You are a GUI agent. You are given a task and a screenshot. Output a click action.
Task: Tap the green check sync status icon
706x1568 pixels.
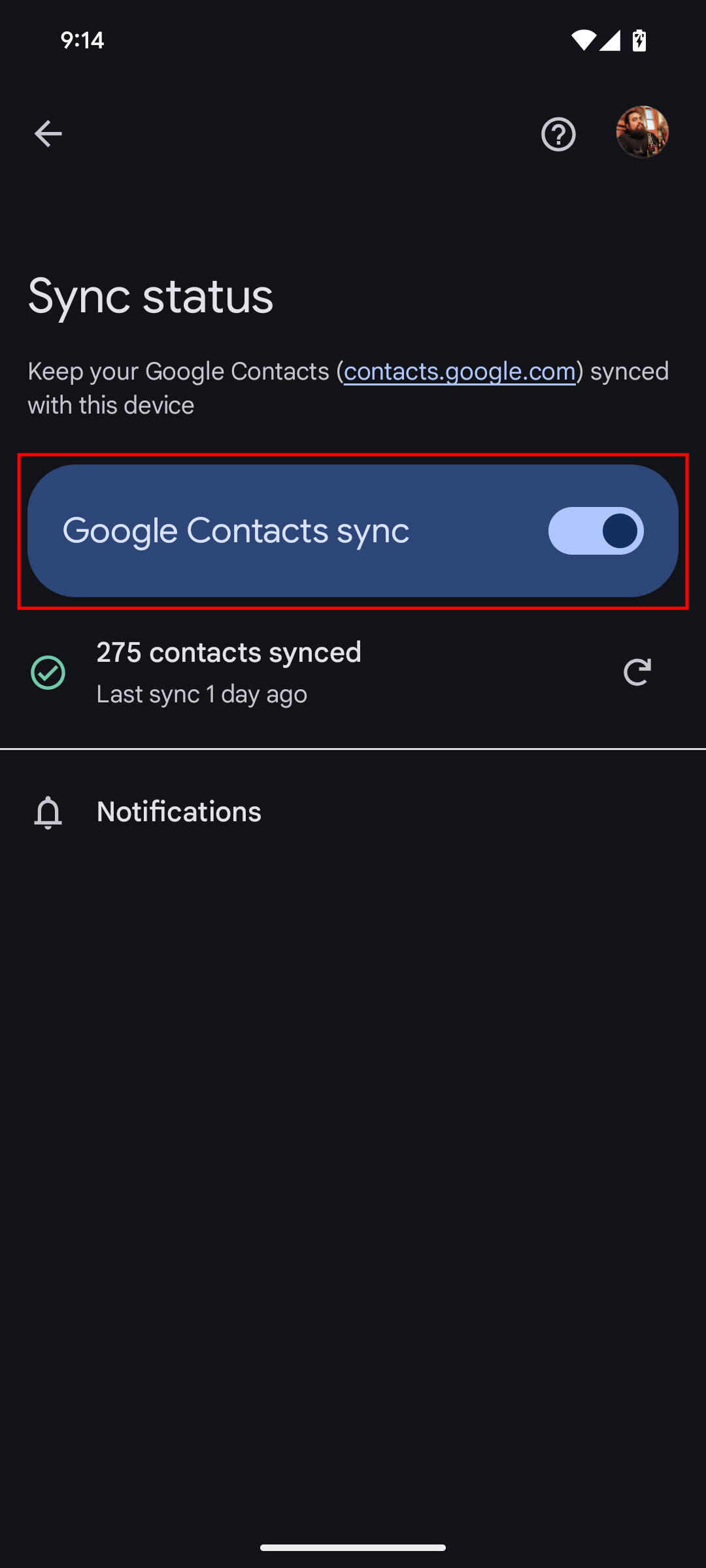[48, 672]
